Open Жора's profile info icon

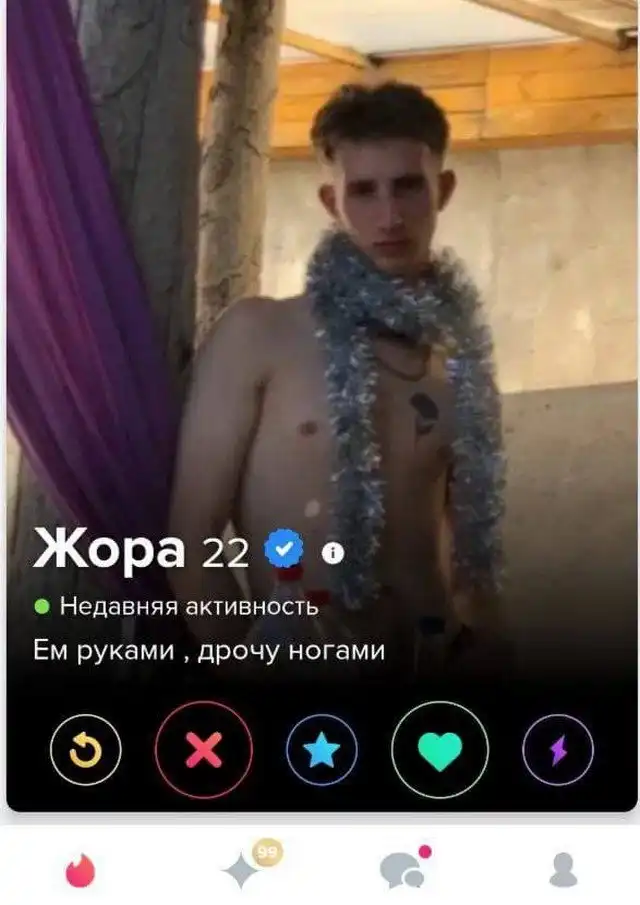click(333, 551)
